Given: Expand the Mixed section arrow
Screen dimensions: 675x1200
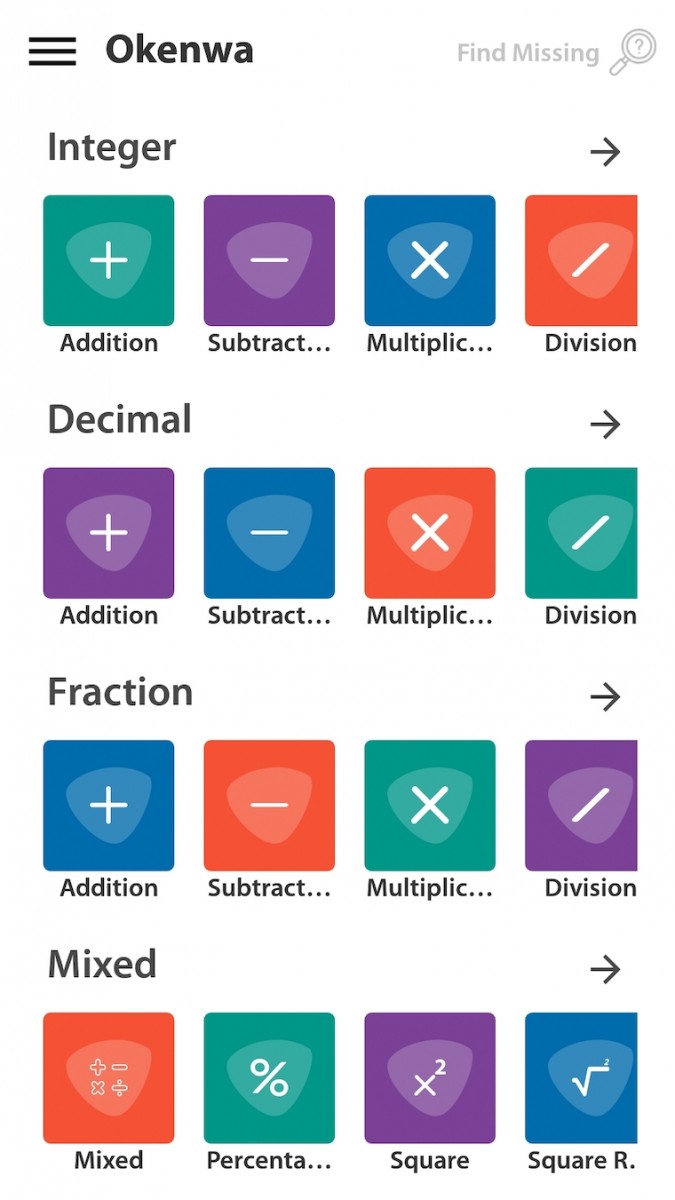Looking at the screenshot, I should click(x=605, y=969).
